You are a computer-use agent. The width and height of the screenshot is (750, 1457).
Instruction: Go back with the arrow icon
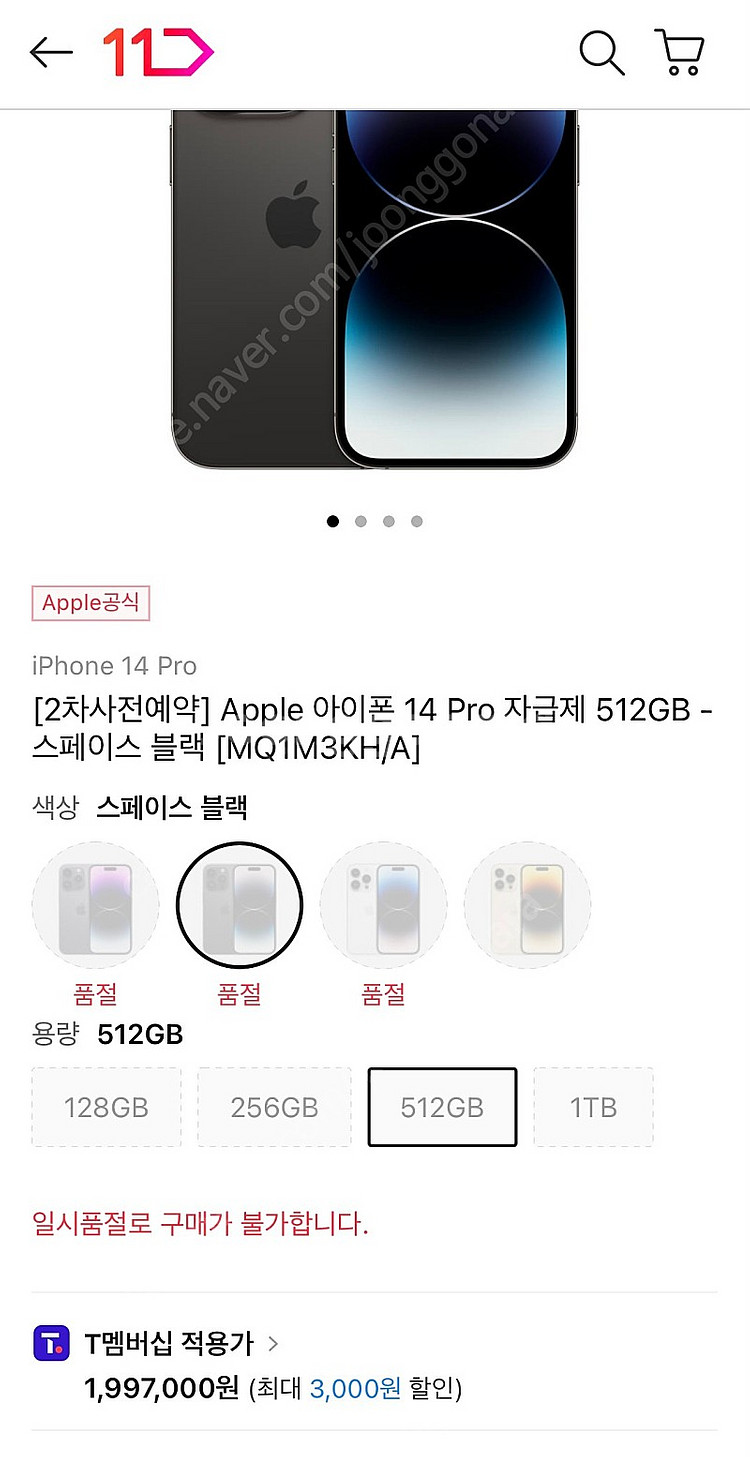pos(51,52)
